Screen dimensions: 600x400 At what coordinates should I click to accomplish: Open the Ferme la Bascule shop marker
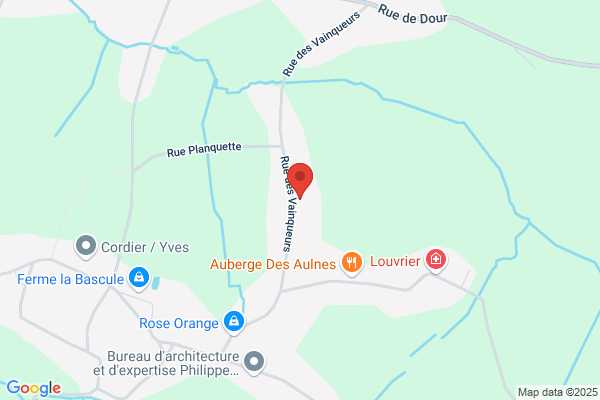pyautogui.click(x=139, y=278)
